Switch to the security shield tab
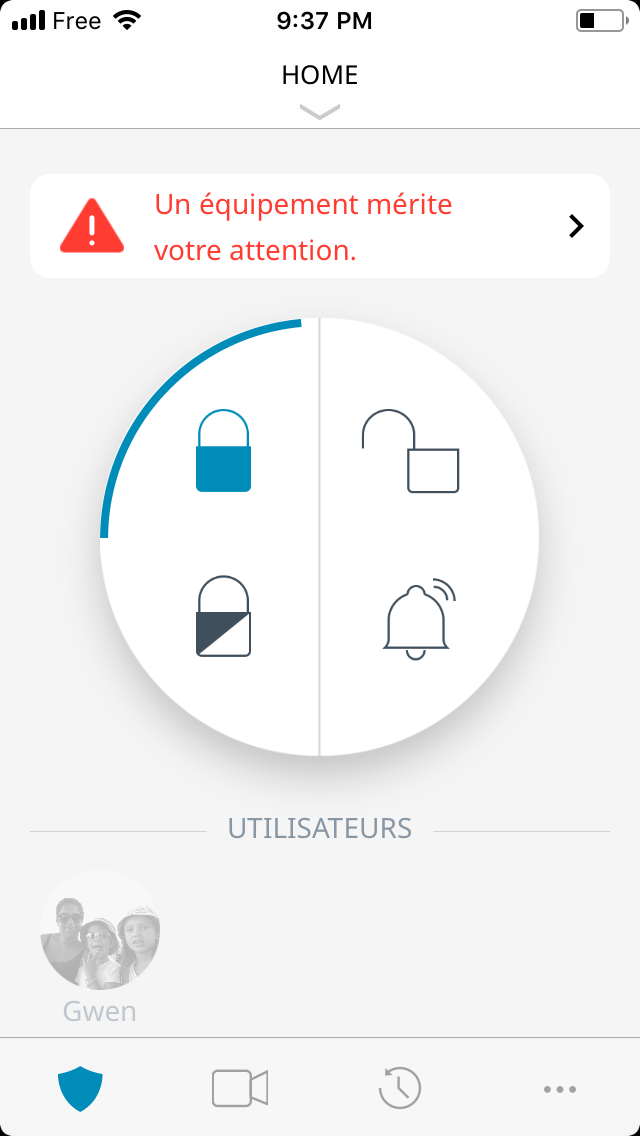The width and height of the screenshot is (640, 1136). coord(80,1088)
